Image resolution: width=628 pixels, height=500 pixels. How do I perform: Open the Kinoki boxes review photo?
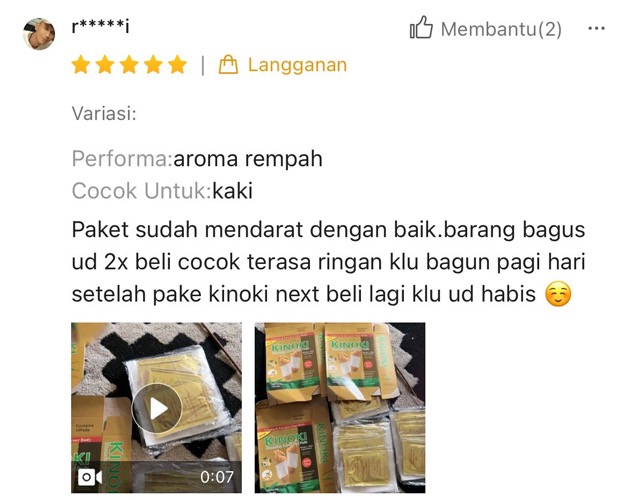(x=340, y=407)
